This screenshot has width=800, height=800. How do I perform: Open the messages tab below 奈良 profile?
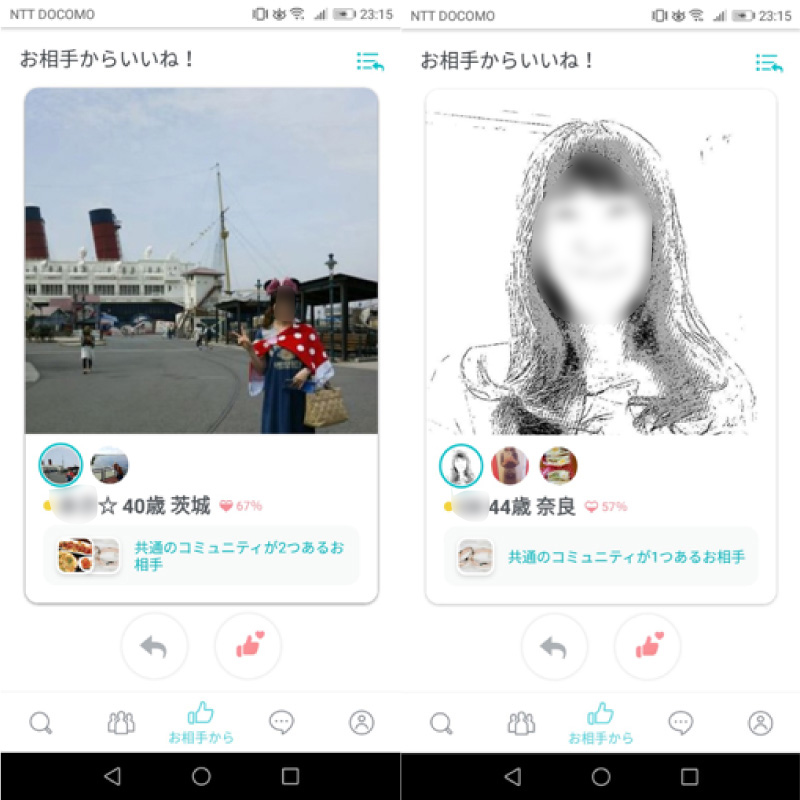point(681,722)
